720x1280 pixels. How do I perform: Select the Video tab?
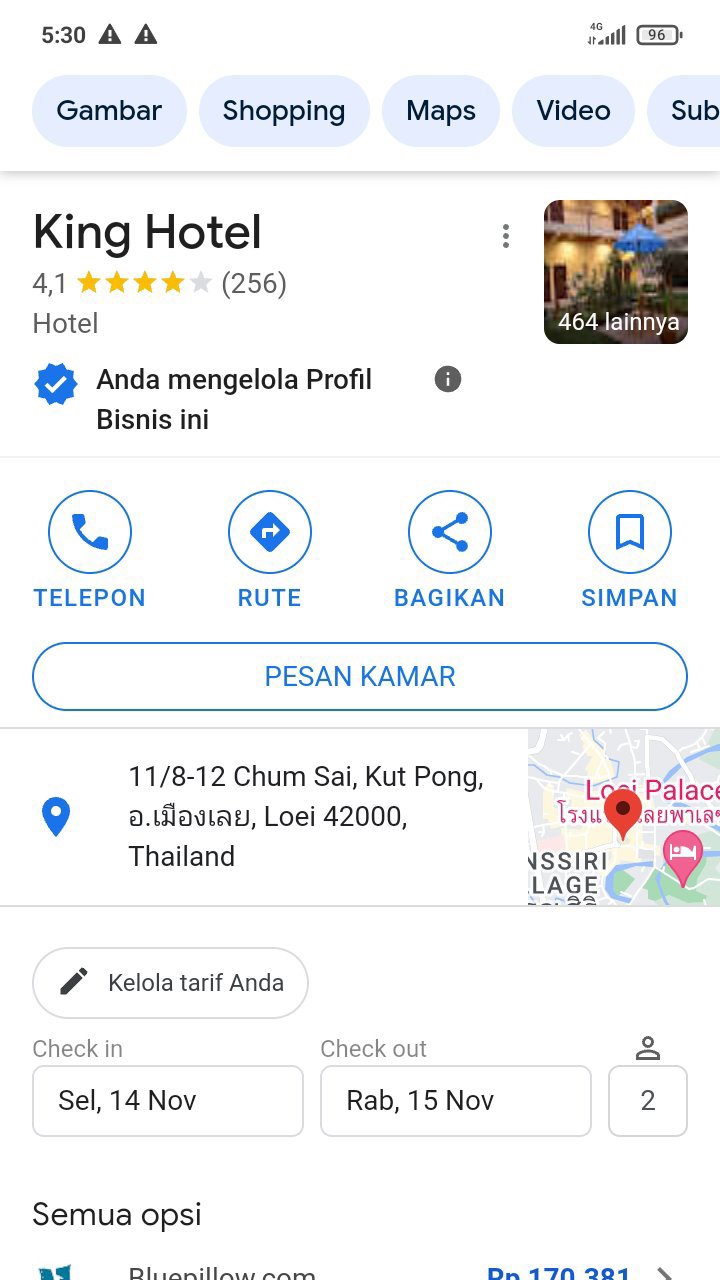tap(573, 111)
